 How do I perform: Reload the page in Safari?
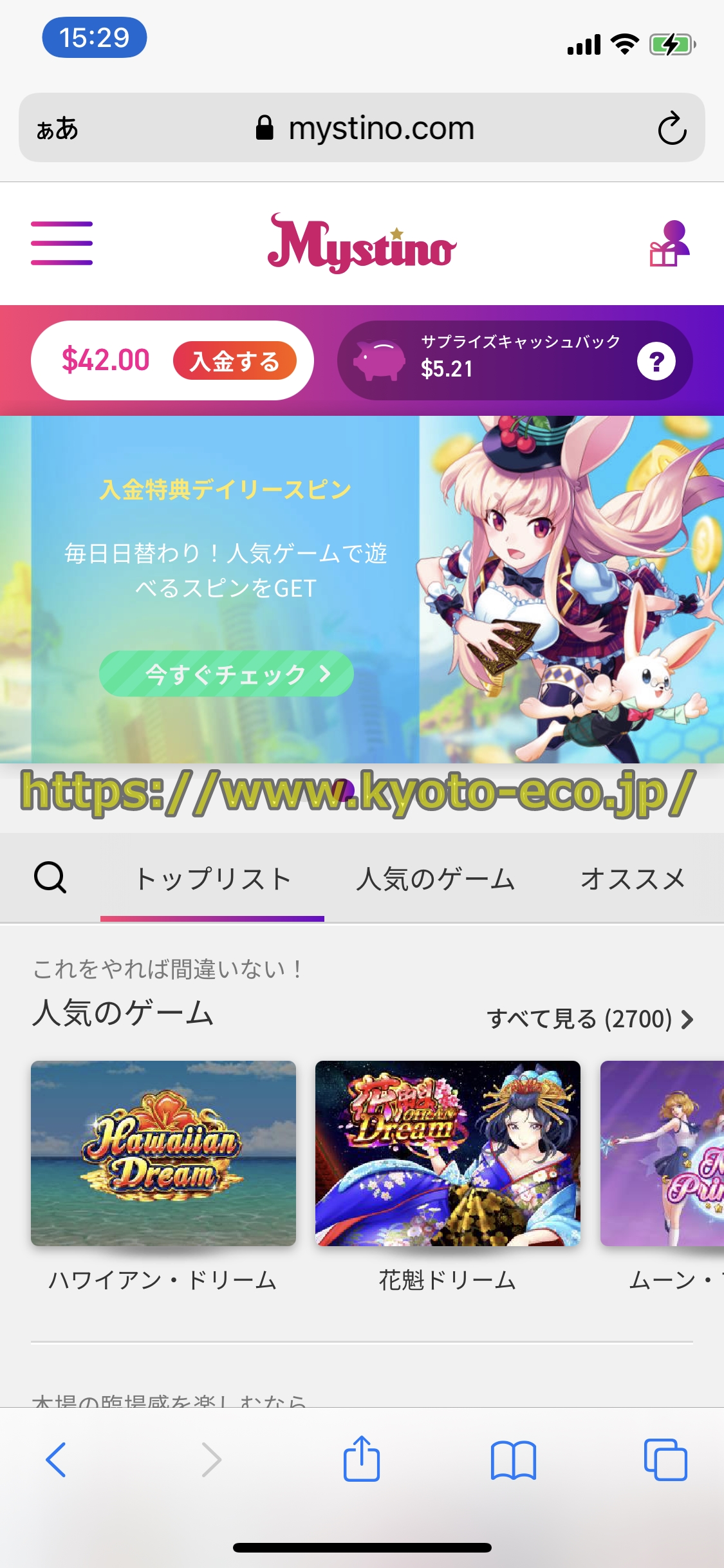672,128
